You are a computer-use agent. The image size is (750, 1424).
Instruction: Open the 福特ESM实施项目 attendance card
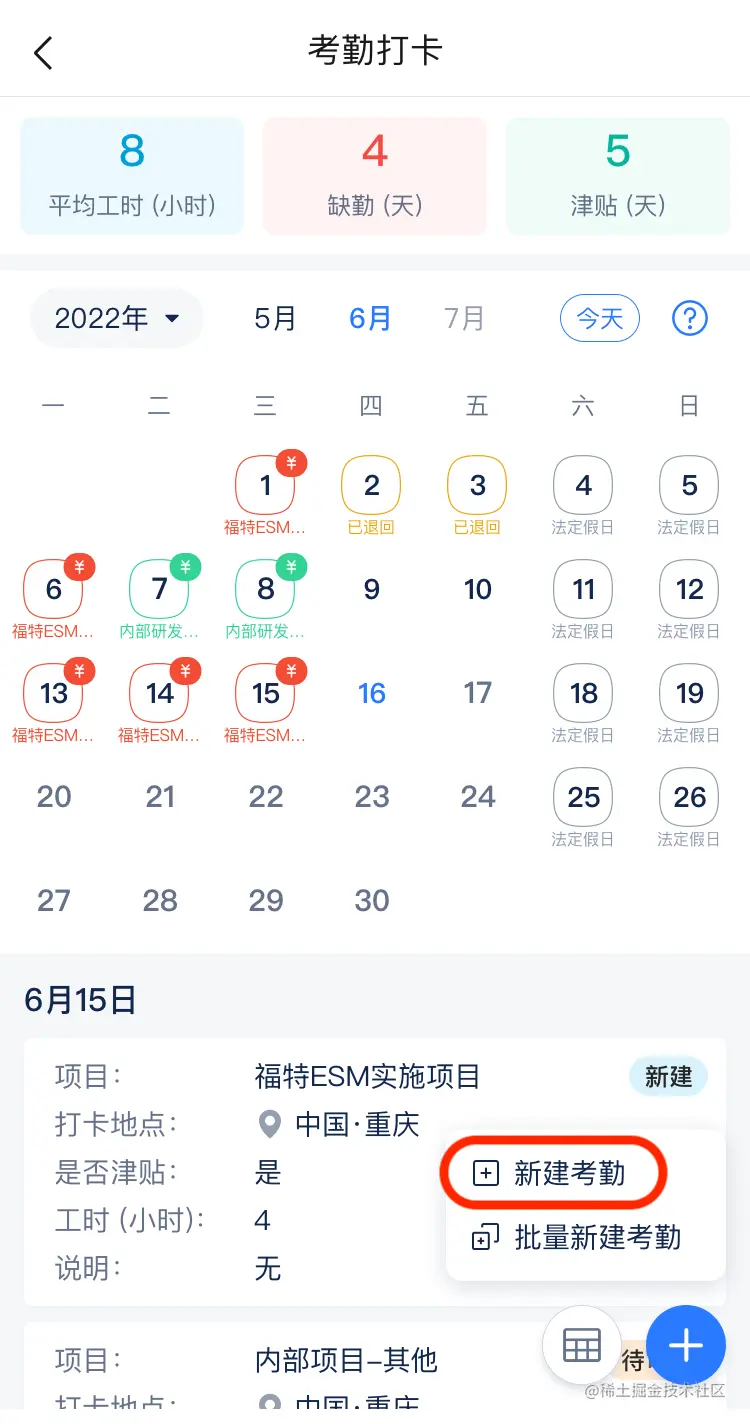click(240, 1172)
